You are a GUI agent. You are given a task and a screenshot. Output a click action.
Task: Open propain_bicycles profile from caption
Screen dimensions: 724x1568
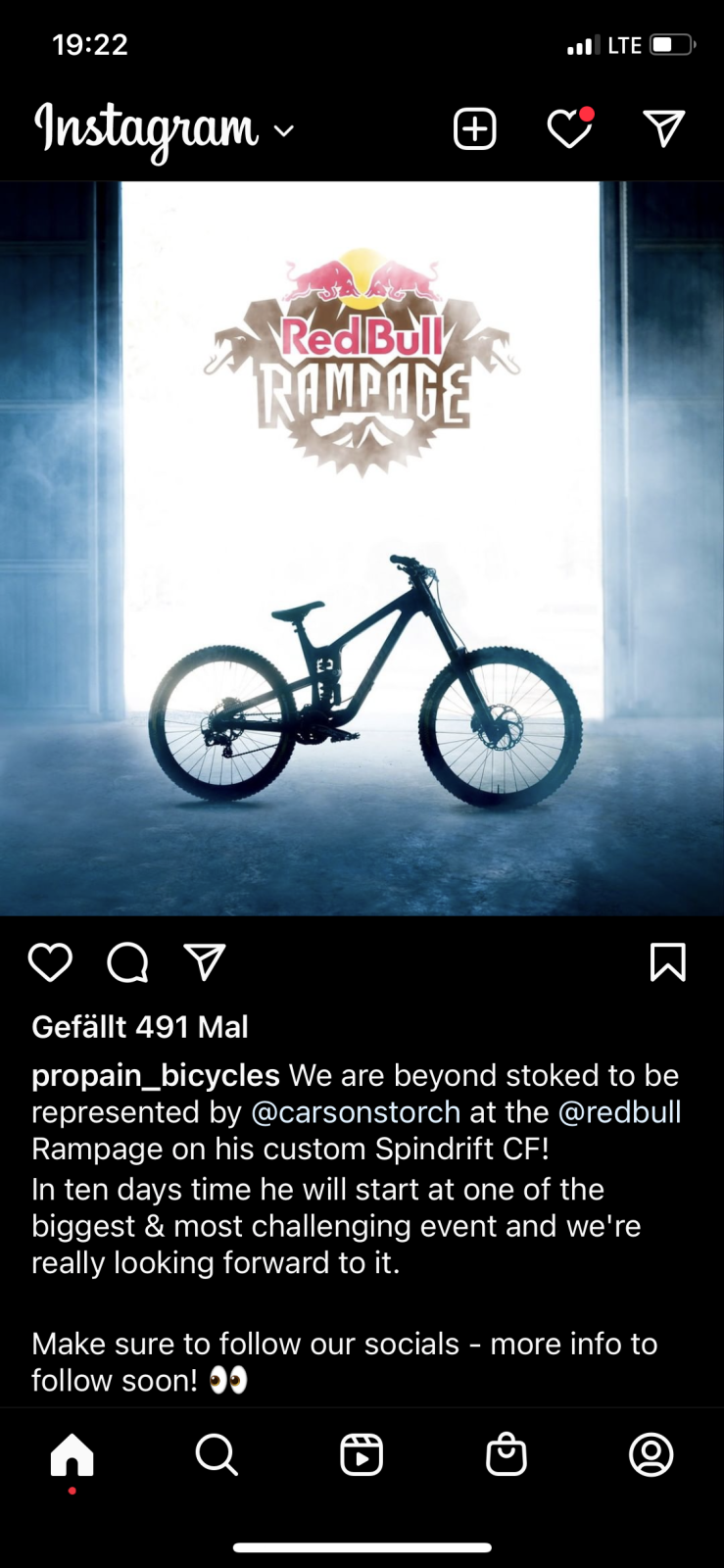coord(155,1075)
